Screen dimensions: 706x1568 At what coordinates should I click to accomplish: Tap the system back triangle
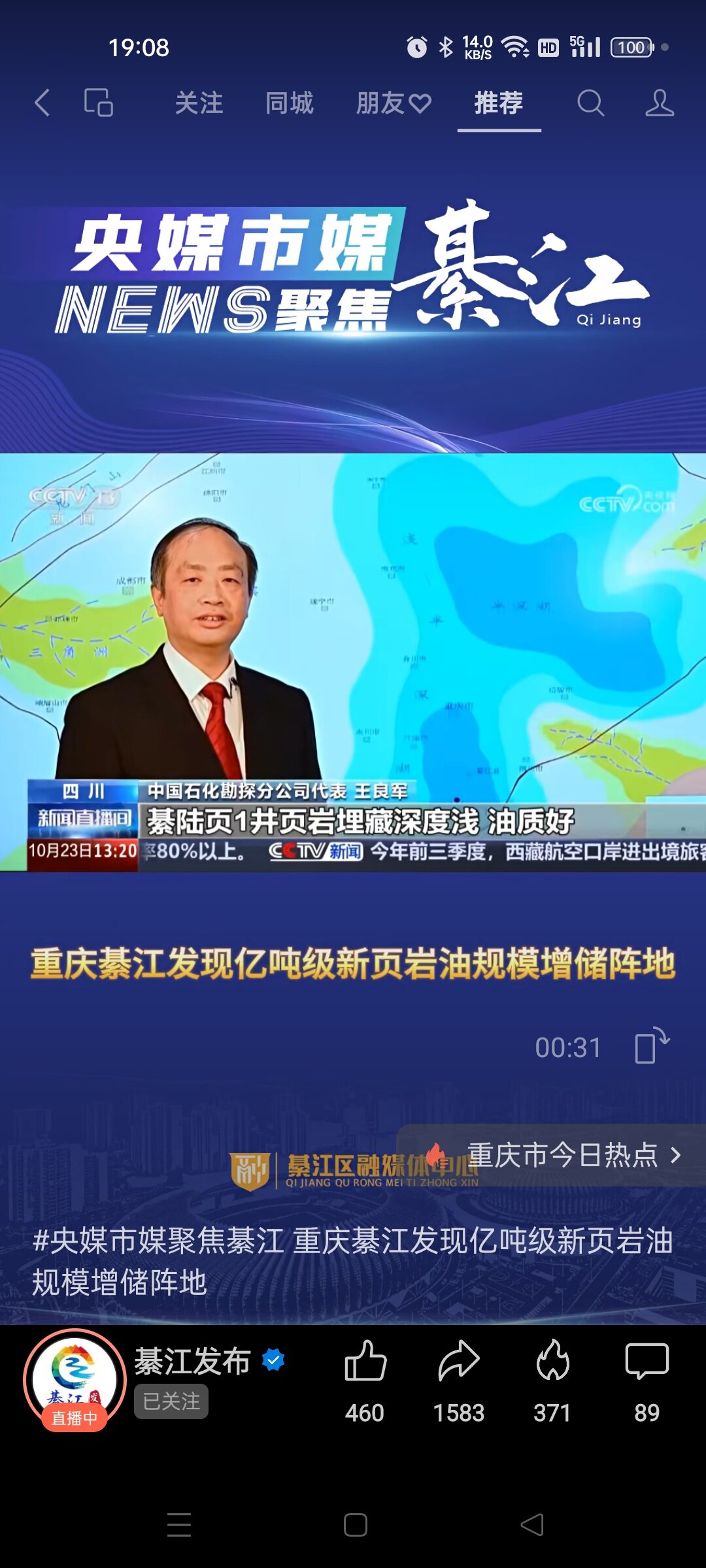coord(531,1525)
